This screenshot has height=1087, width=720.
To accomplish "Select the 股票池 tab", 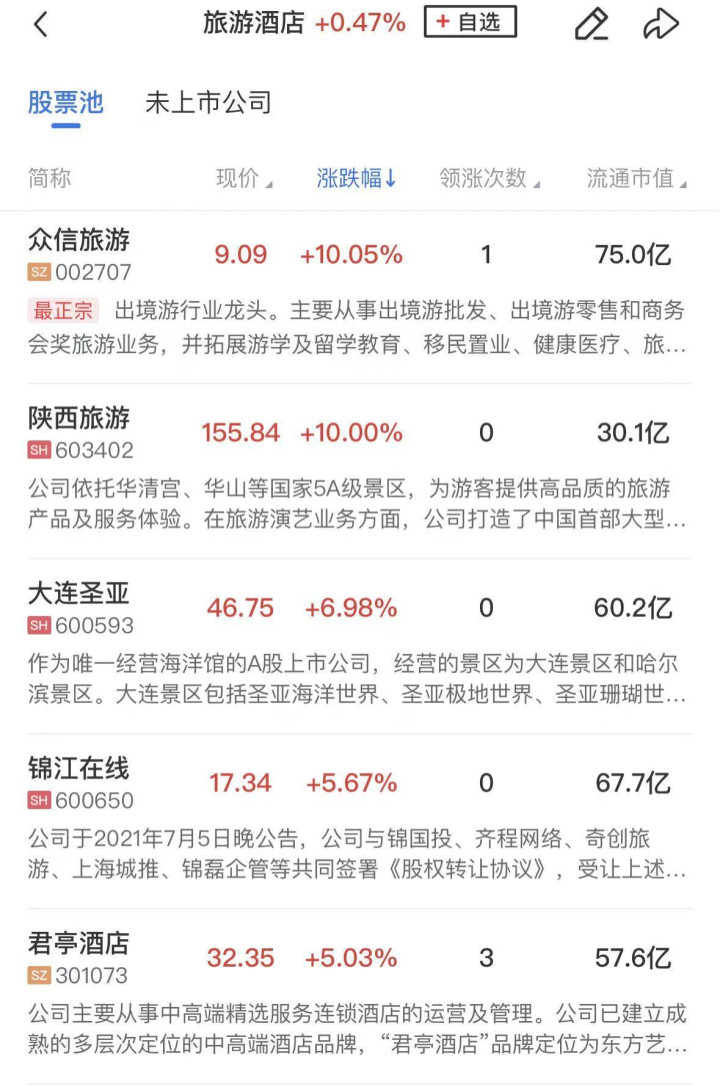I will [x=65, y=102].
